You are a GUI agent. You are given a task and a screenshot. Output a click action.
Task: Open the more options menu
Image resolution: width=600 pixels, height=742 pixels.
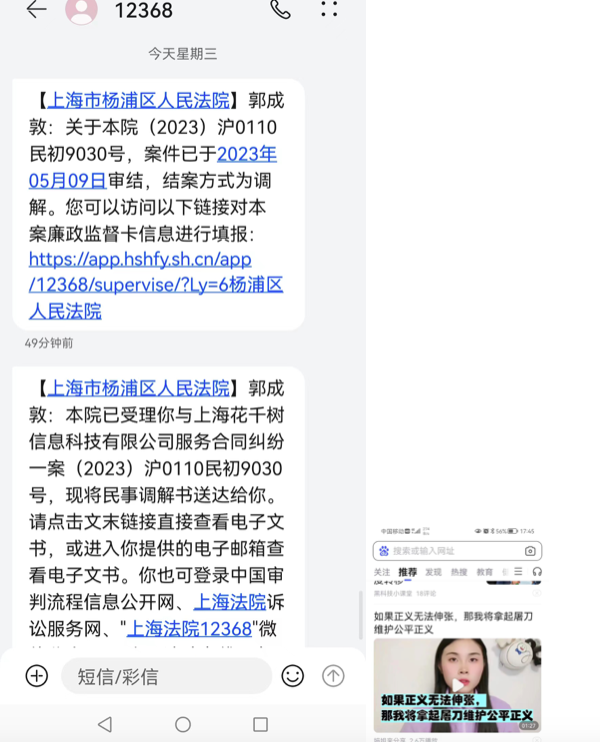[x=328, y=10]
